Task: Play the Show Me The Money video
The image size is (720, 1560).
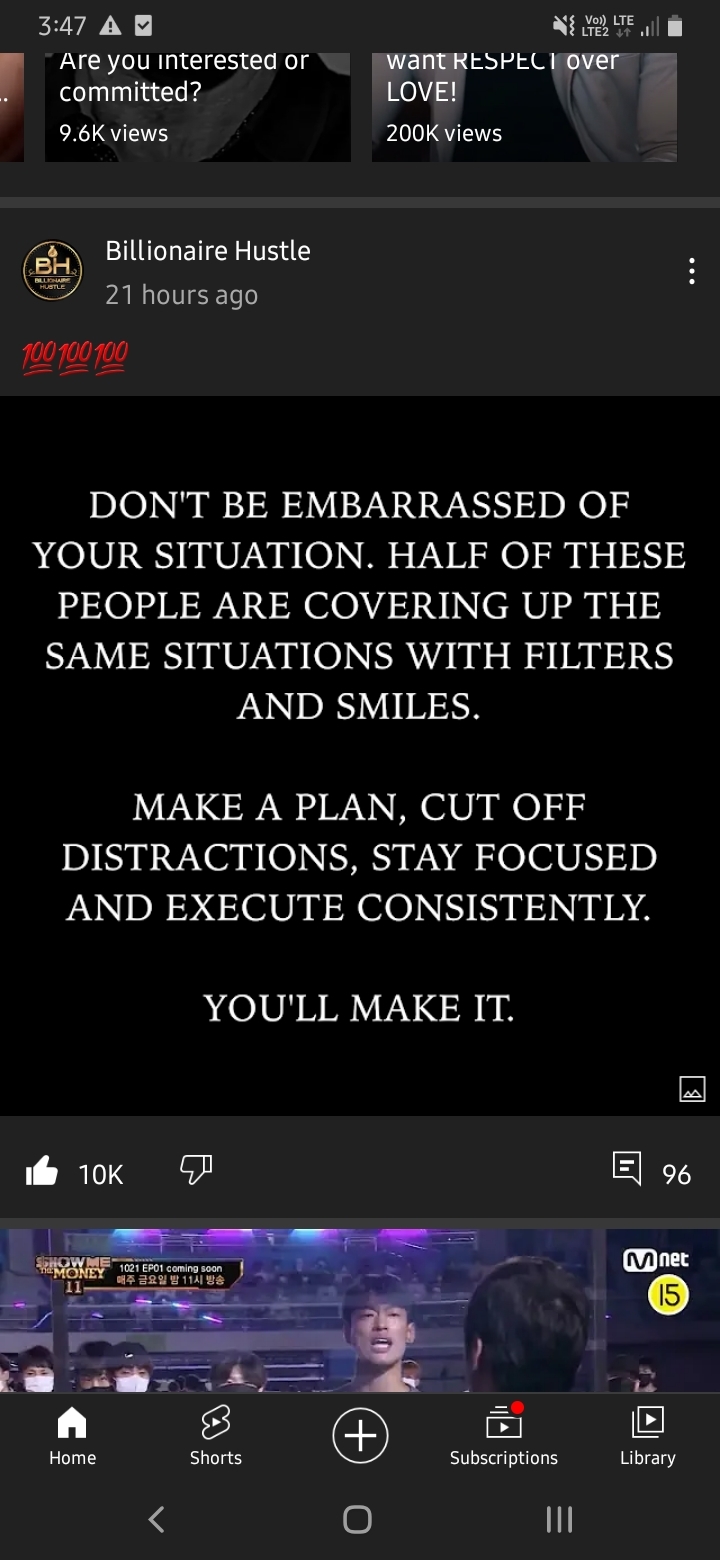Action: [360, 1310]
